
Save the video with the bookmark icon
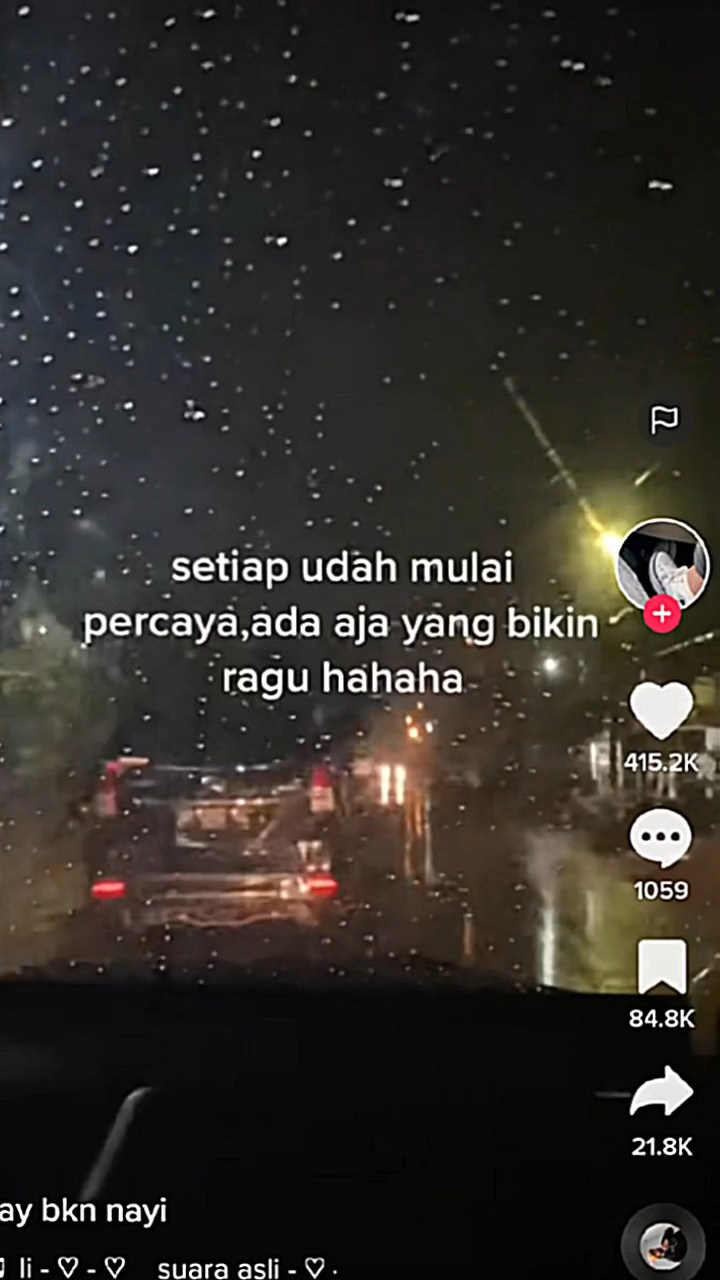tap(662, 968)
